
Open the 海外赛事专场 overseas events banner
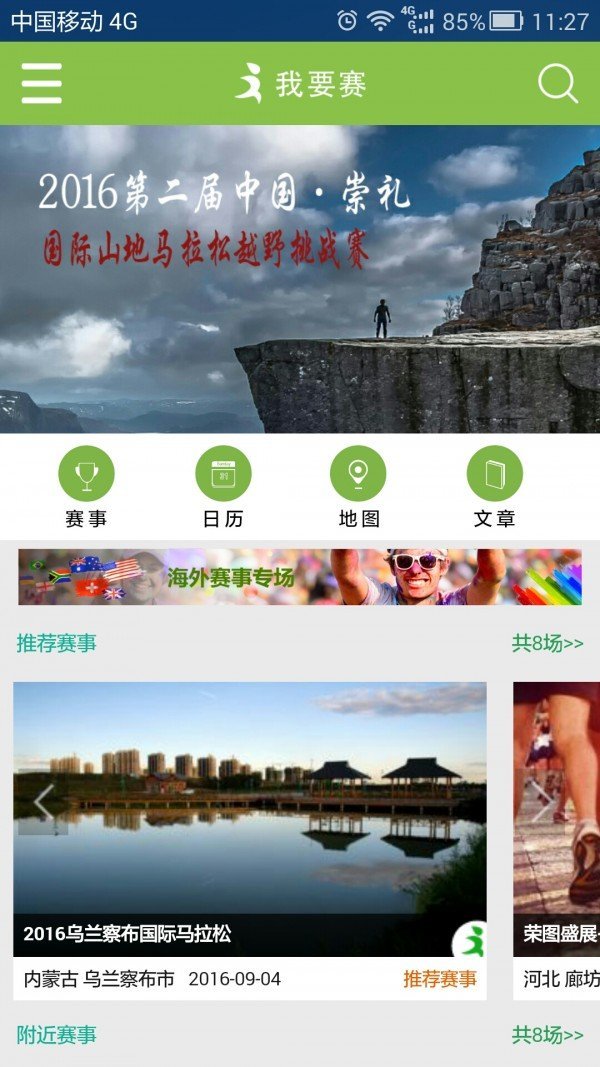coord(300,577)
